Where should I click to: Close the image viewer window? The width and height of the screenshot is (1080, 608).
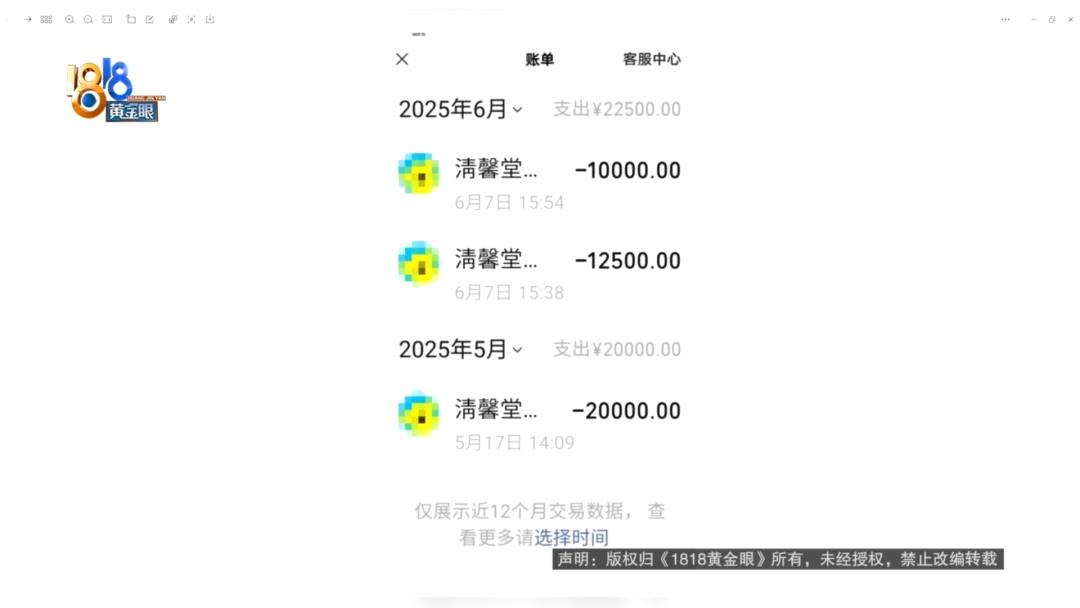pos(1070,19)
